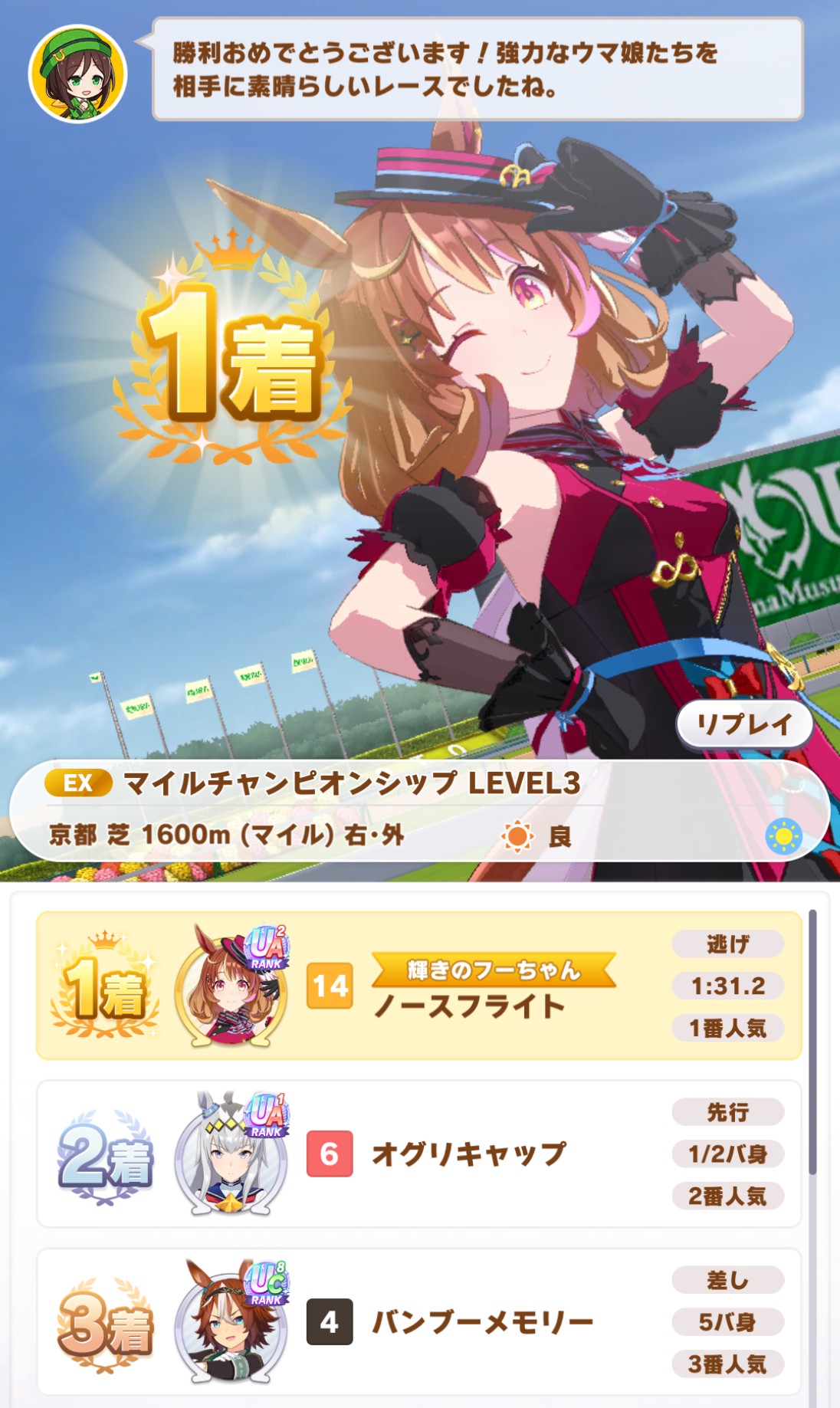Image resolution: width=840 pixels, height=1408 pixels.
Task: Open the ノースフライト first-place result row
Action: click(x=418, y=986)
